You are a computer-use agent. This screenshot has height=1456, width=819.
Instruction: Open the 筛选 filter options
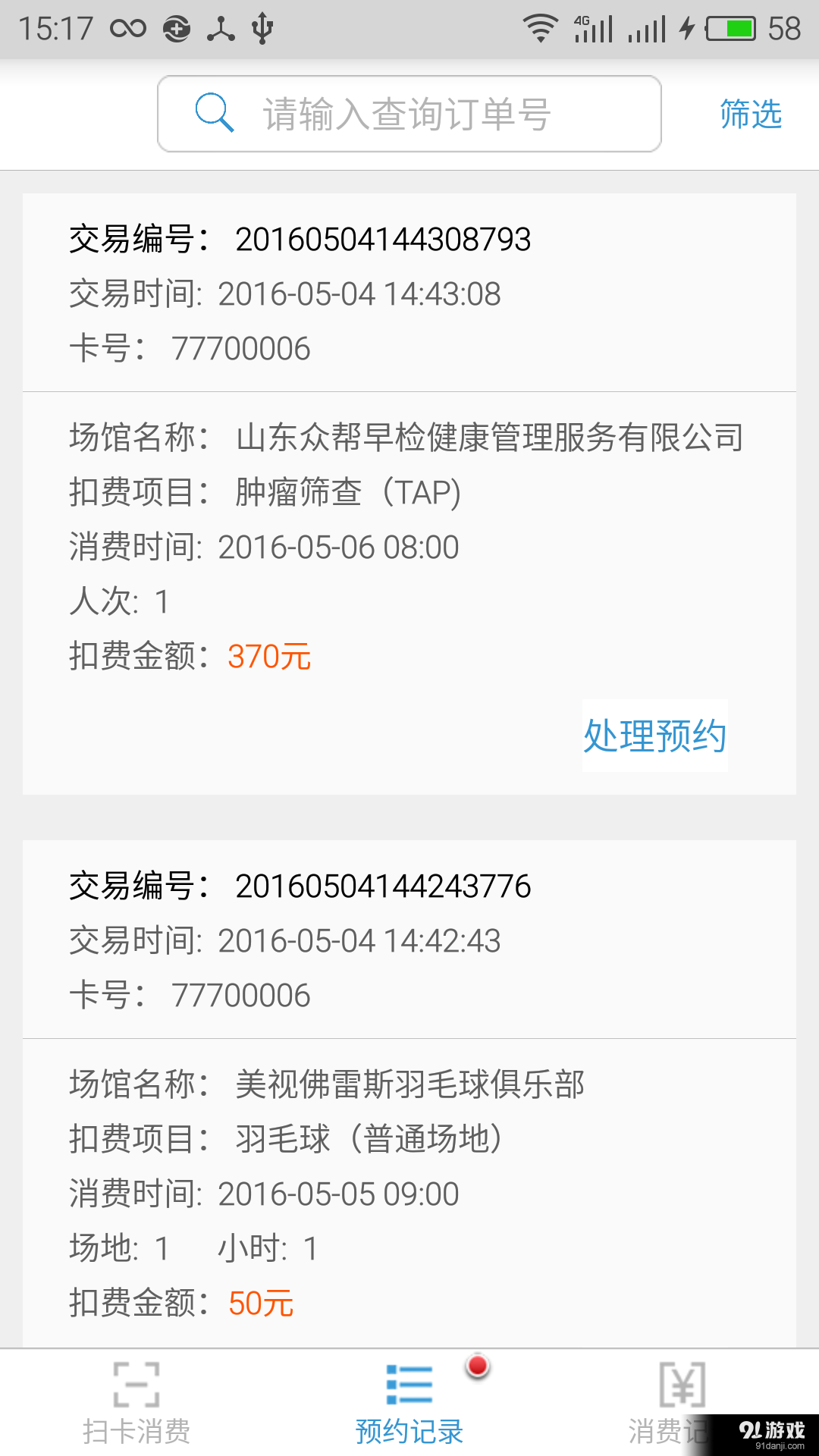click(749, 115)
